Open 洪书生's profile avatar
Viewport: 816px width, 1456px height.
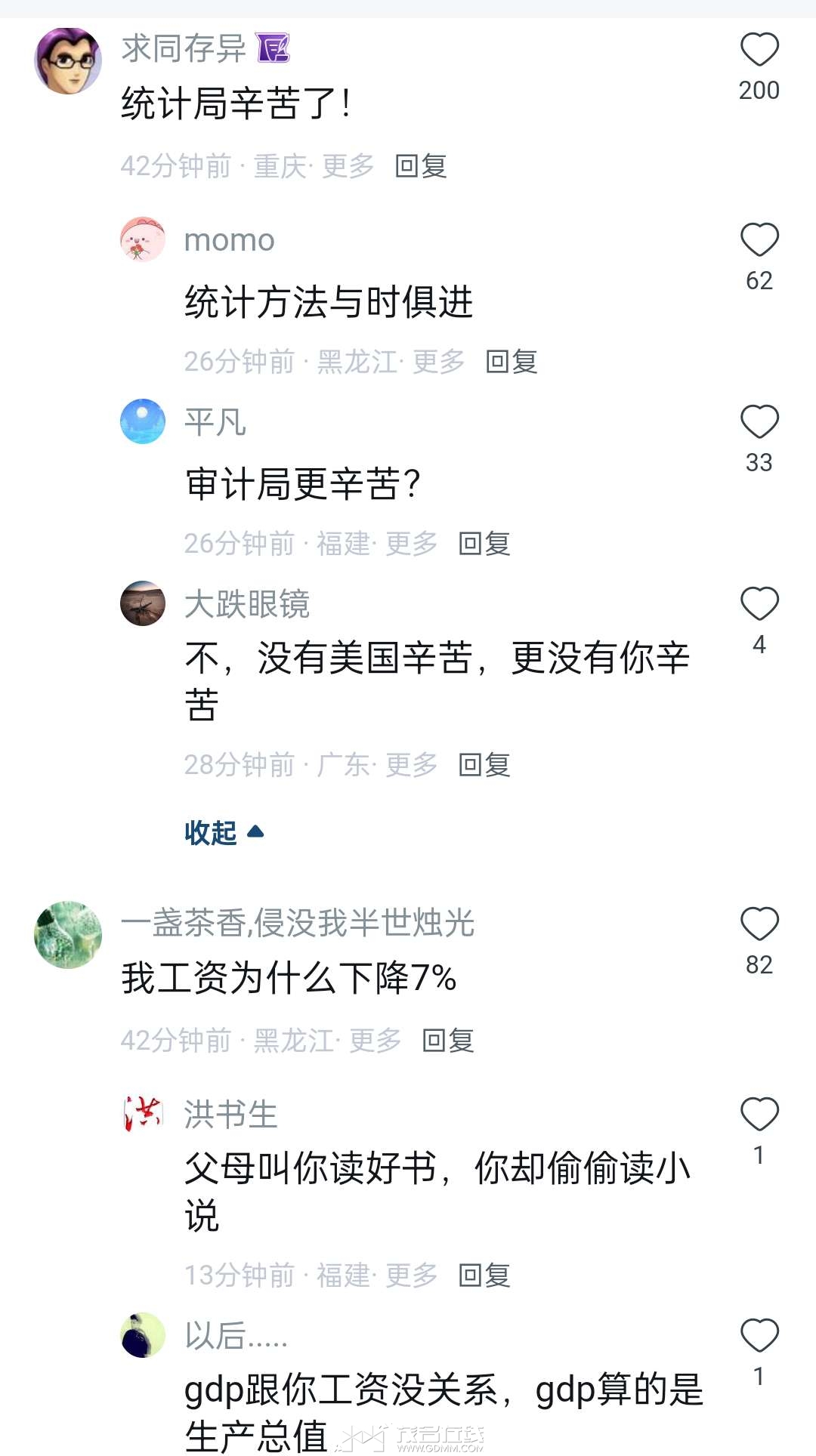[143, 1114]
